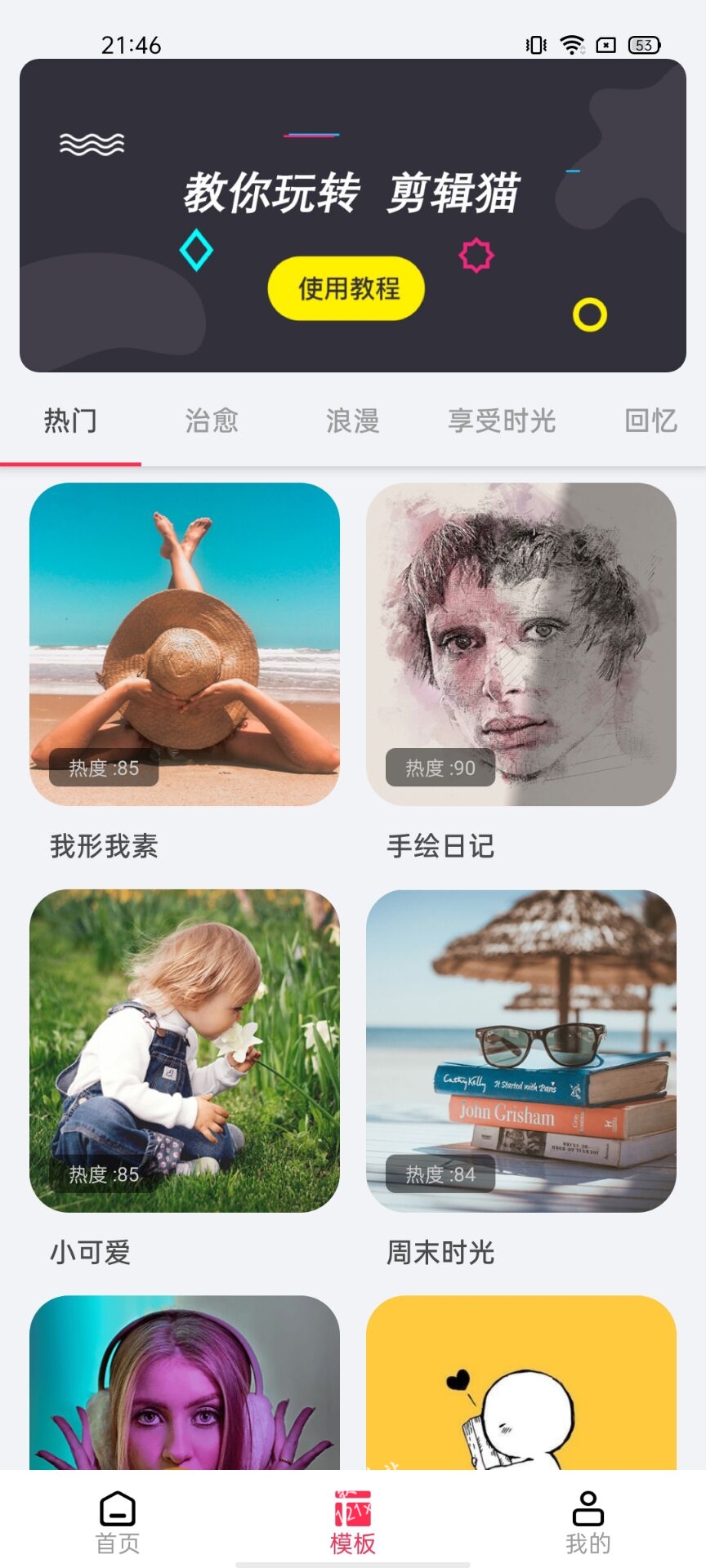Go to the 首页 tab
Viewport: 706px width, 1568px height.
click(x=118, y=1522)
